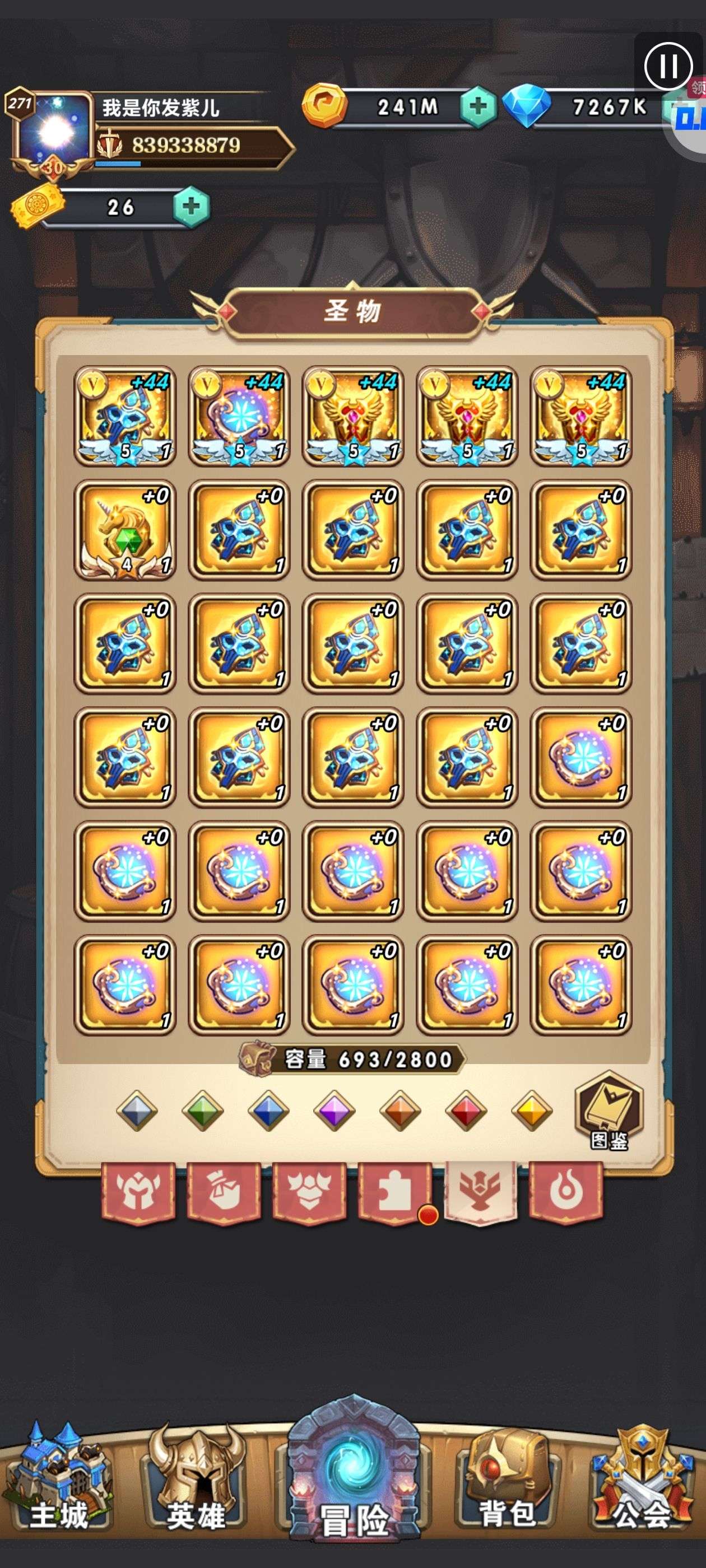Switch to the helmet equipment tab
This screenshot has height=1568, width=706.
pos(138,1190)
